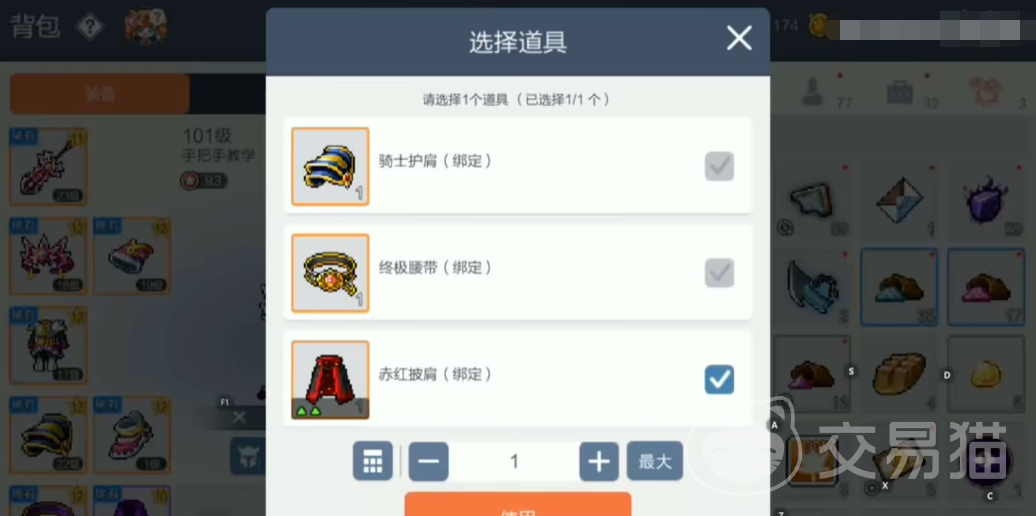
Task: Tap the 终极腰带 item icon
Action: (x=330, y=273)
